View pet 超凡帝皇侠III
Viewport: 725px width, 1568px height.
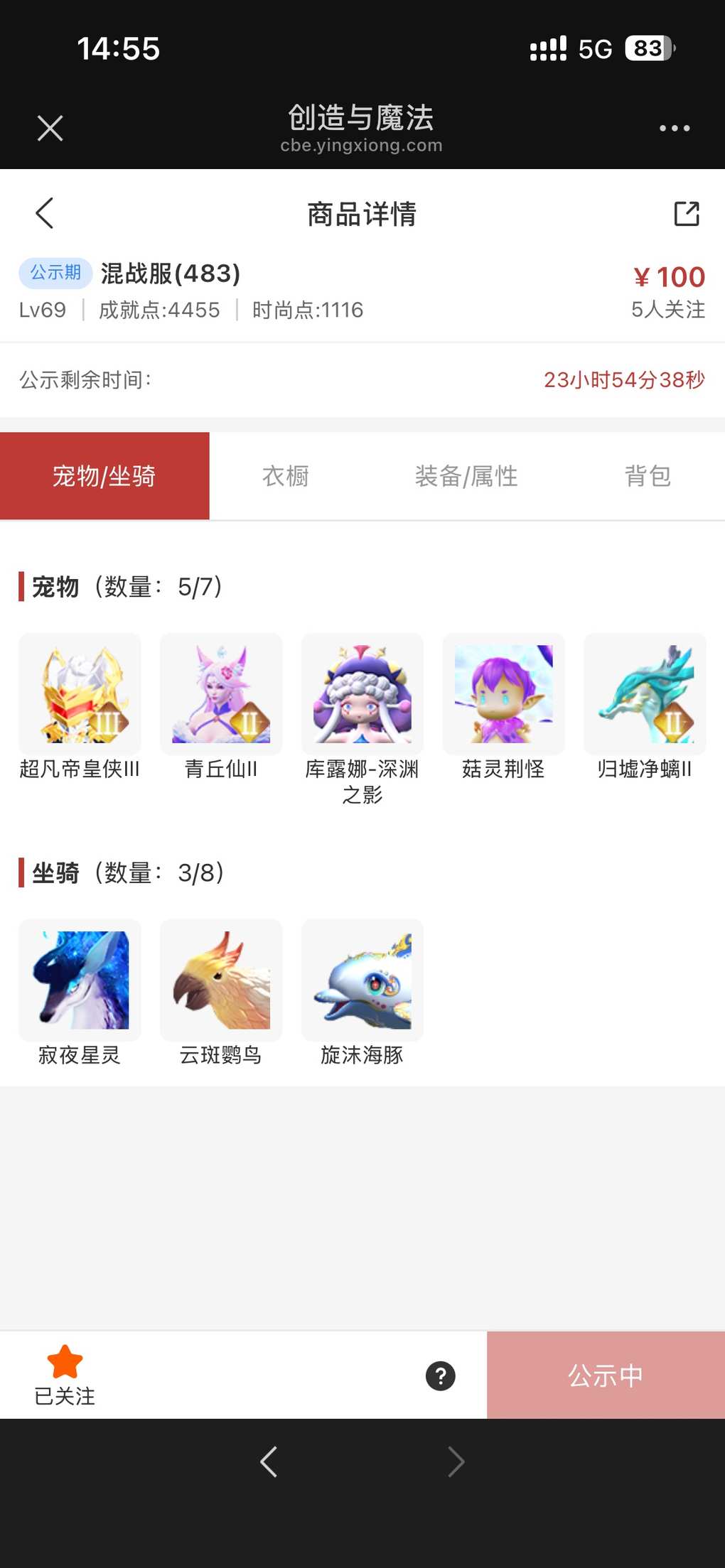click(80, 694)
